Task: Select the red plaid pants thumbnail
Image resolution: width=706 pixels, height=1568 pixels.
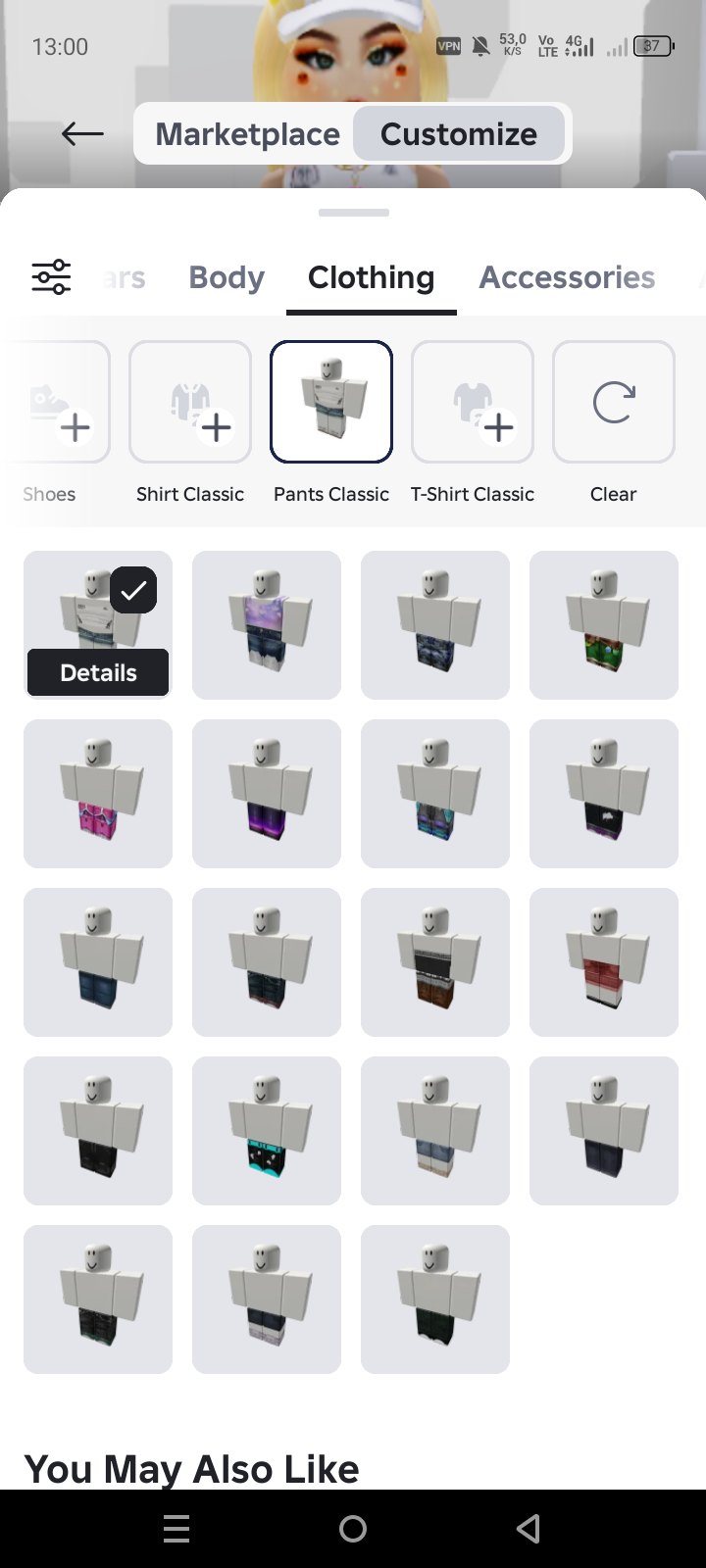Action: click(x=603, y=962)
